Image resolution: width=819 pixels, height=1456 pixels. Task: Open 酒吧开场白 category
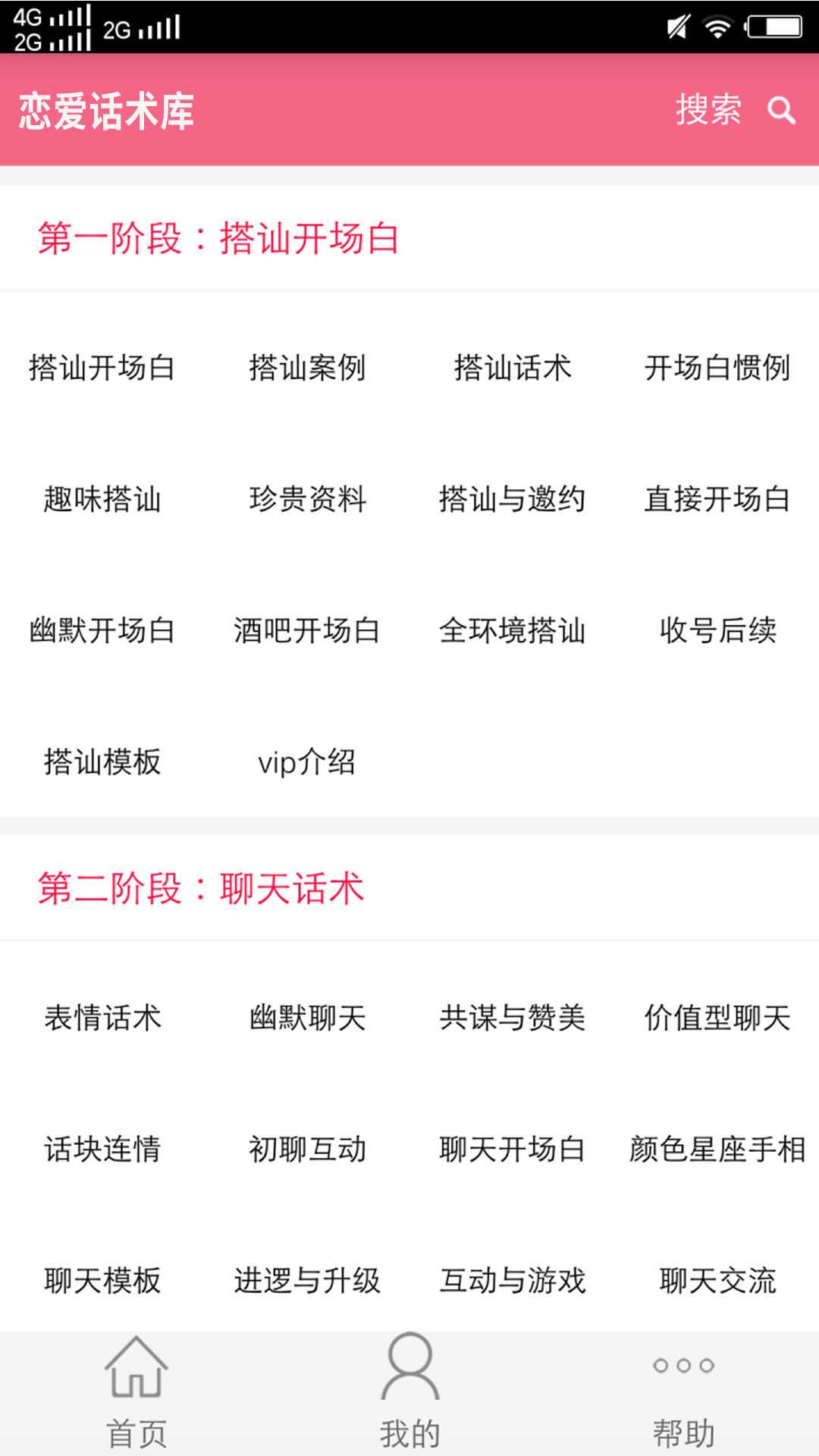[307, 630]
